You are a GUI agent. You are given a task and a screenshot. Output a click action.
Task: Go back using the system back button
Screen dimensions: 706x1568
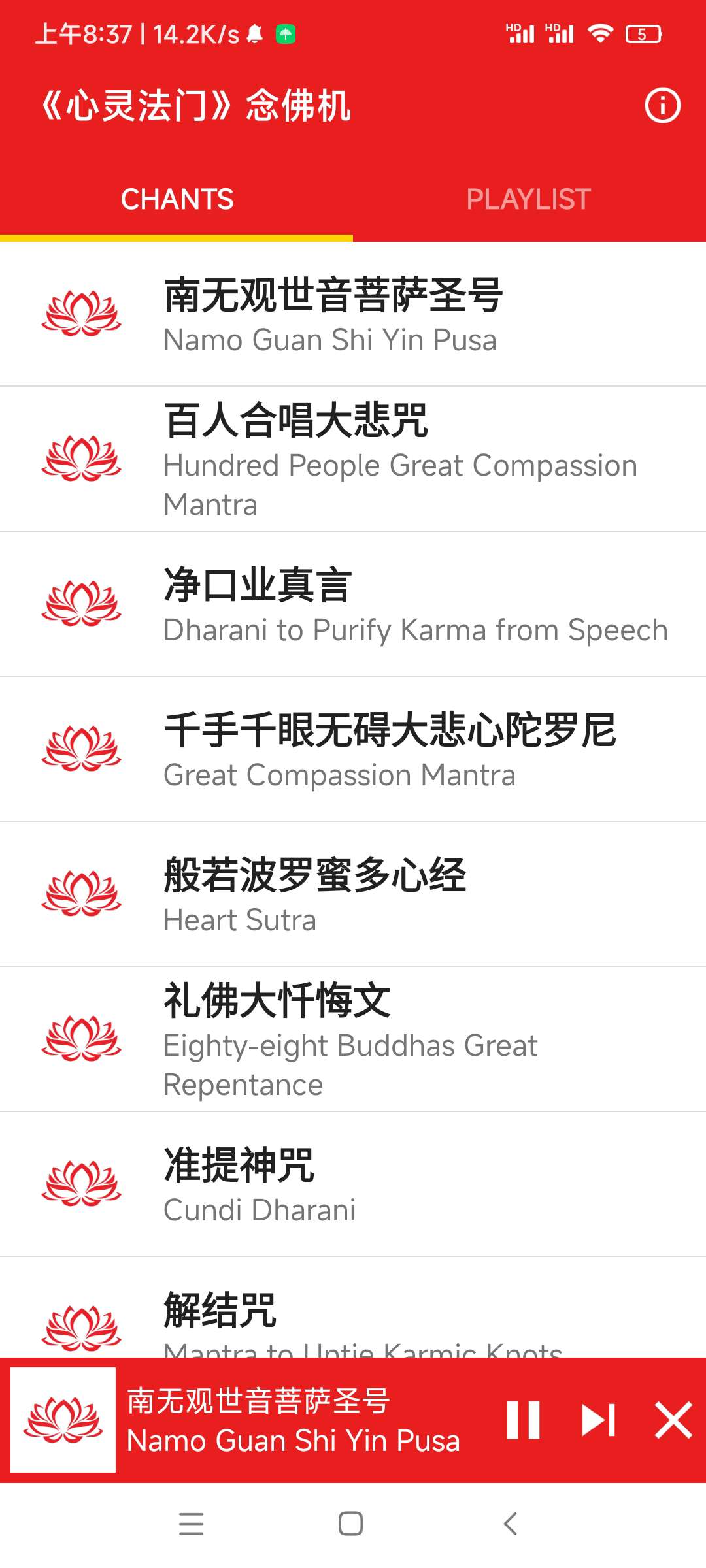coord(511,1524)
